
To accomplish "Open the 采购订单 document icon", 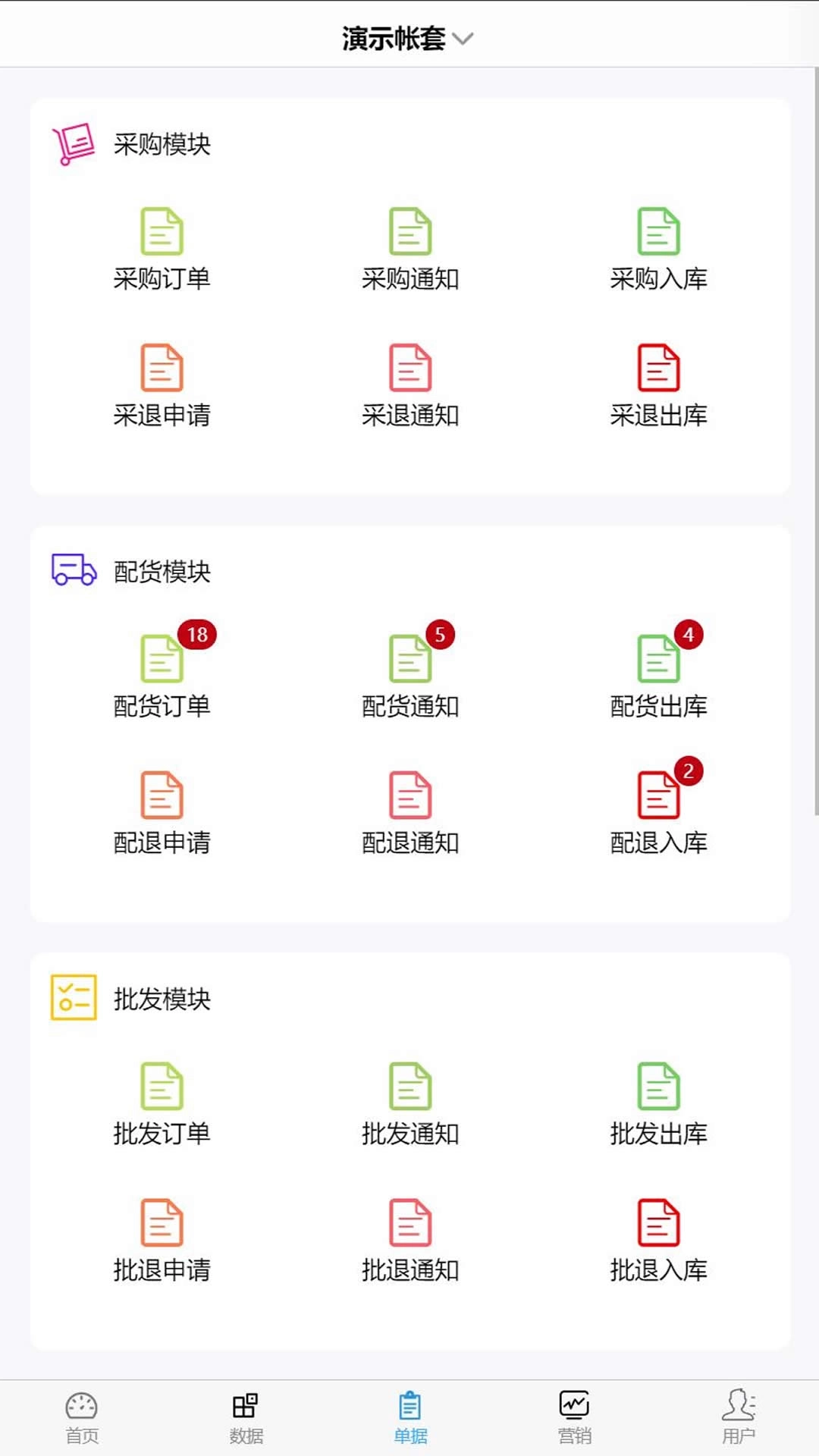I will [161, 233].
